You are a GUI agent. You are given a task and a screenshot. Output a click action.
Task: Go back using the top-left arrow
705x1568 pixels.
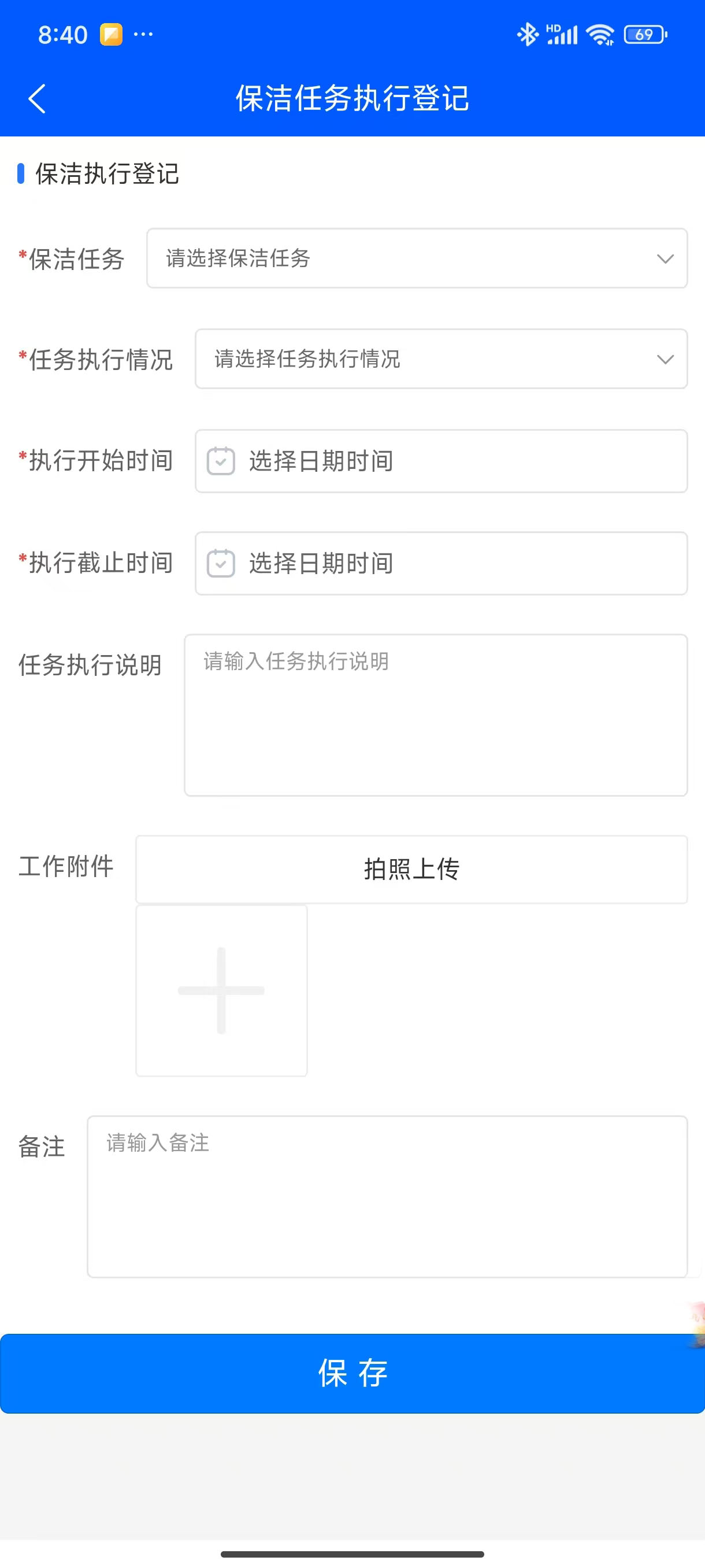coord(37,99)
